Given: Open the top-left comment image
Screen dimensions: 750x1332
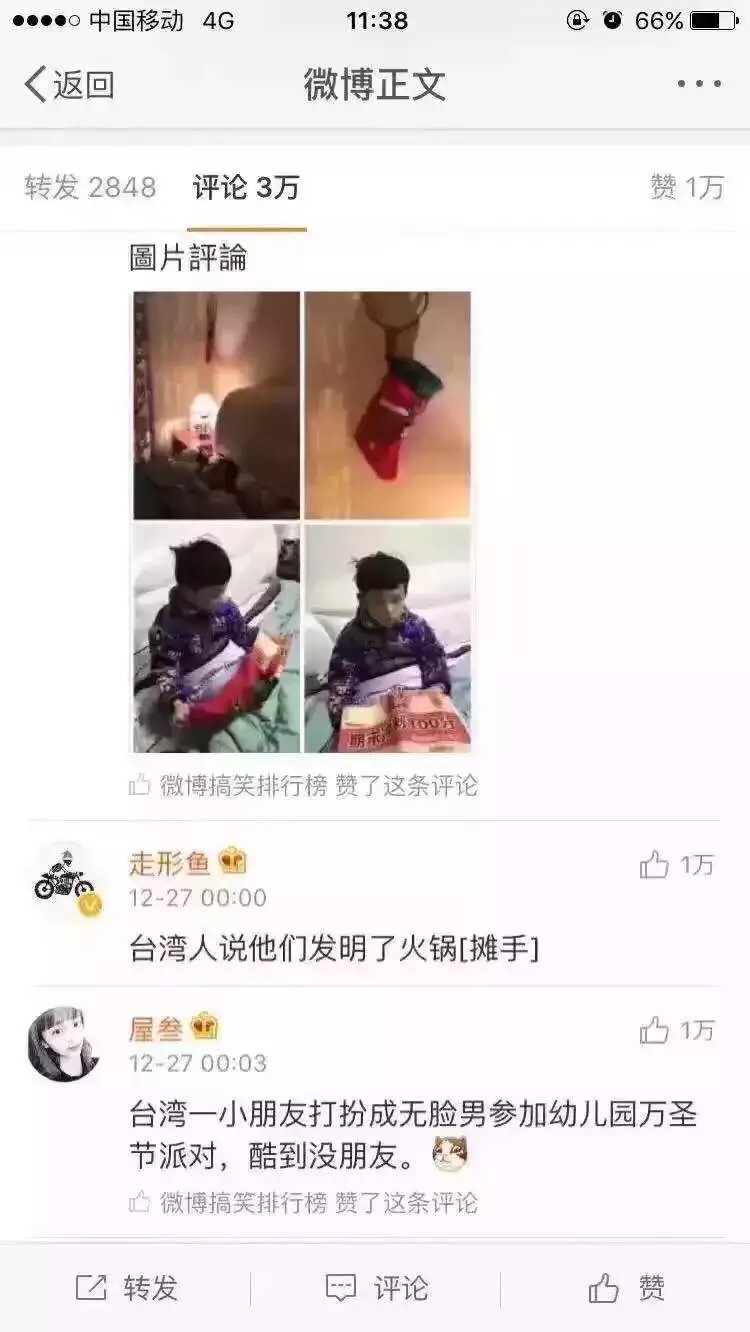Looking at the screenshot, I should [216, 405].
